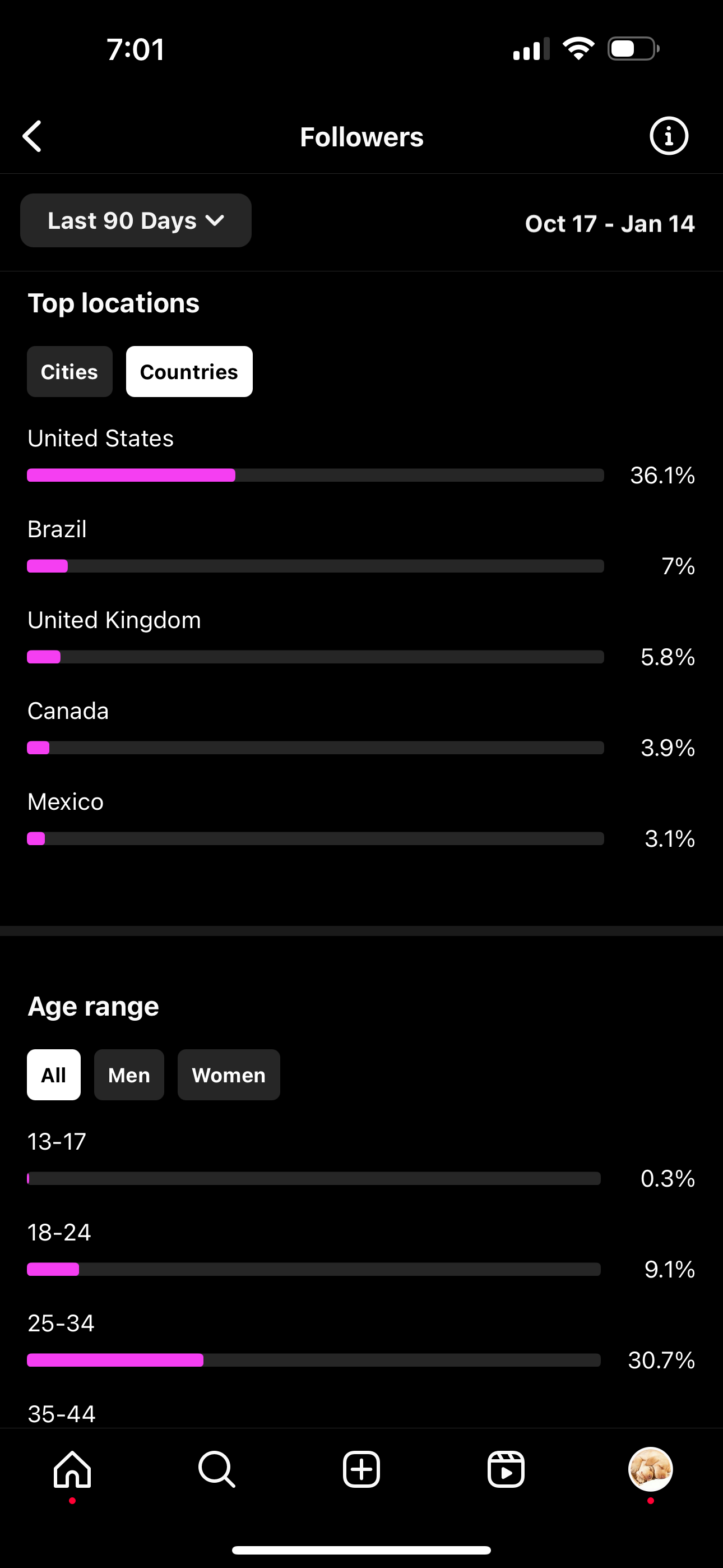The width and height of the screenshot is (723, 1568).
Task: Filter age range by Women
Action: [229, 1074]
